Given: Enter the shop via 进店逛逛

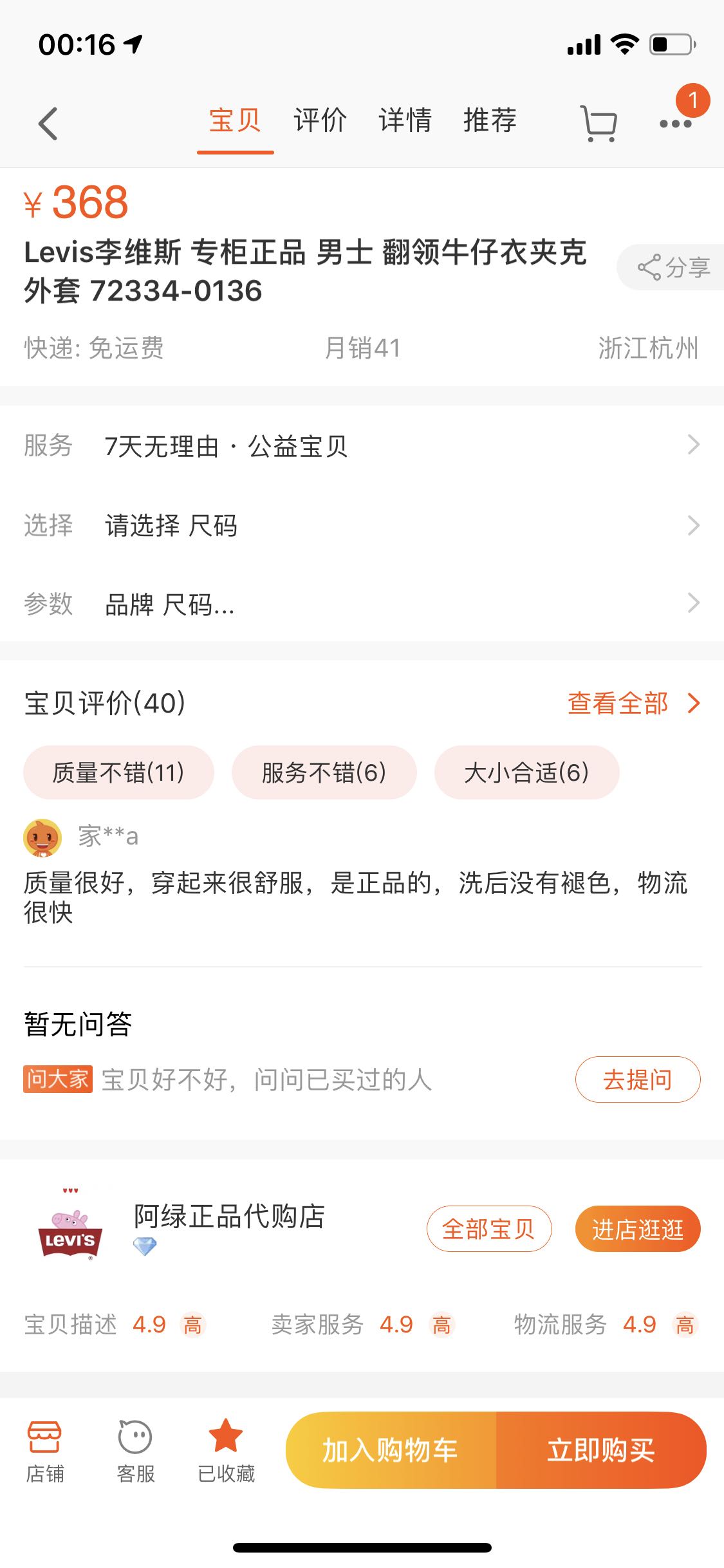Looking at the screenshot, I should coord(637,1229).
